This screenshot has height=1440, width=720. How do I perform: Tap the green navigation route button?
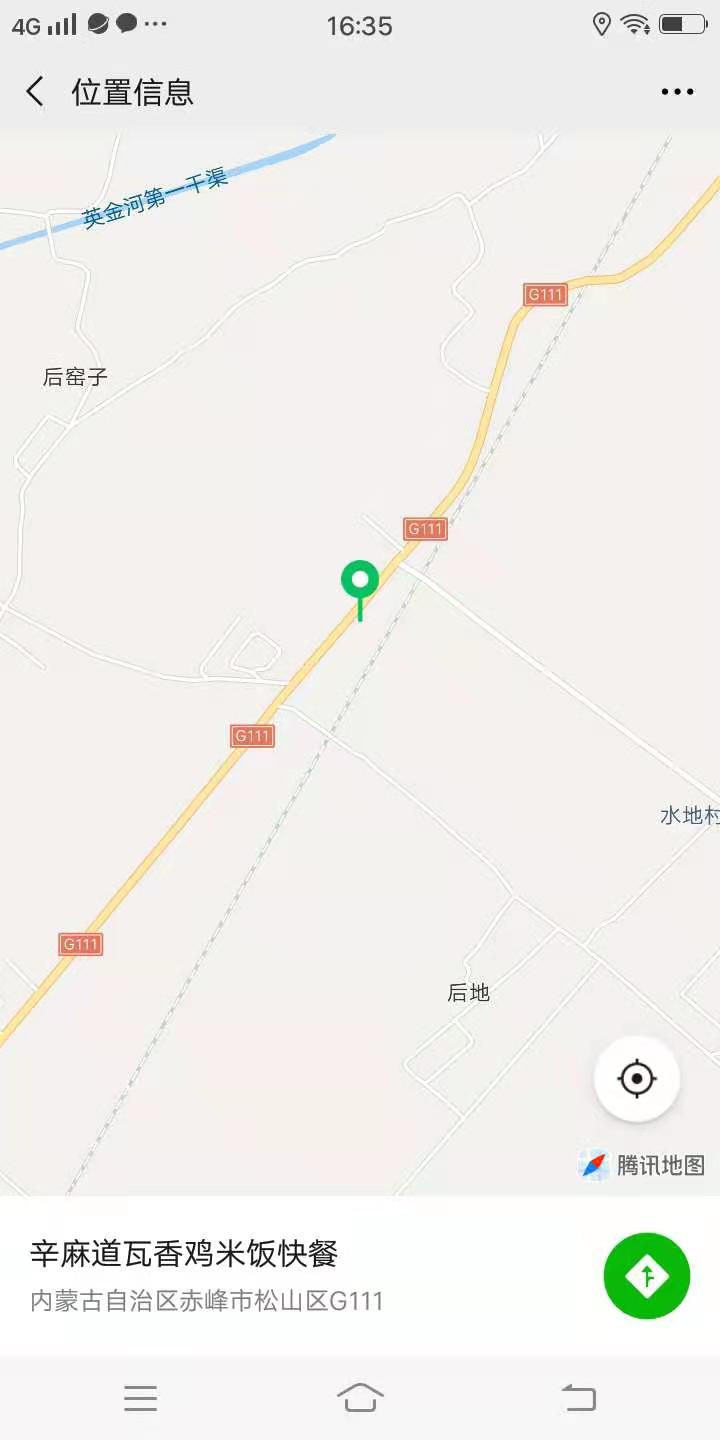[x=649, y=1276]
